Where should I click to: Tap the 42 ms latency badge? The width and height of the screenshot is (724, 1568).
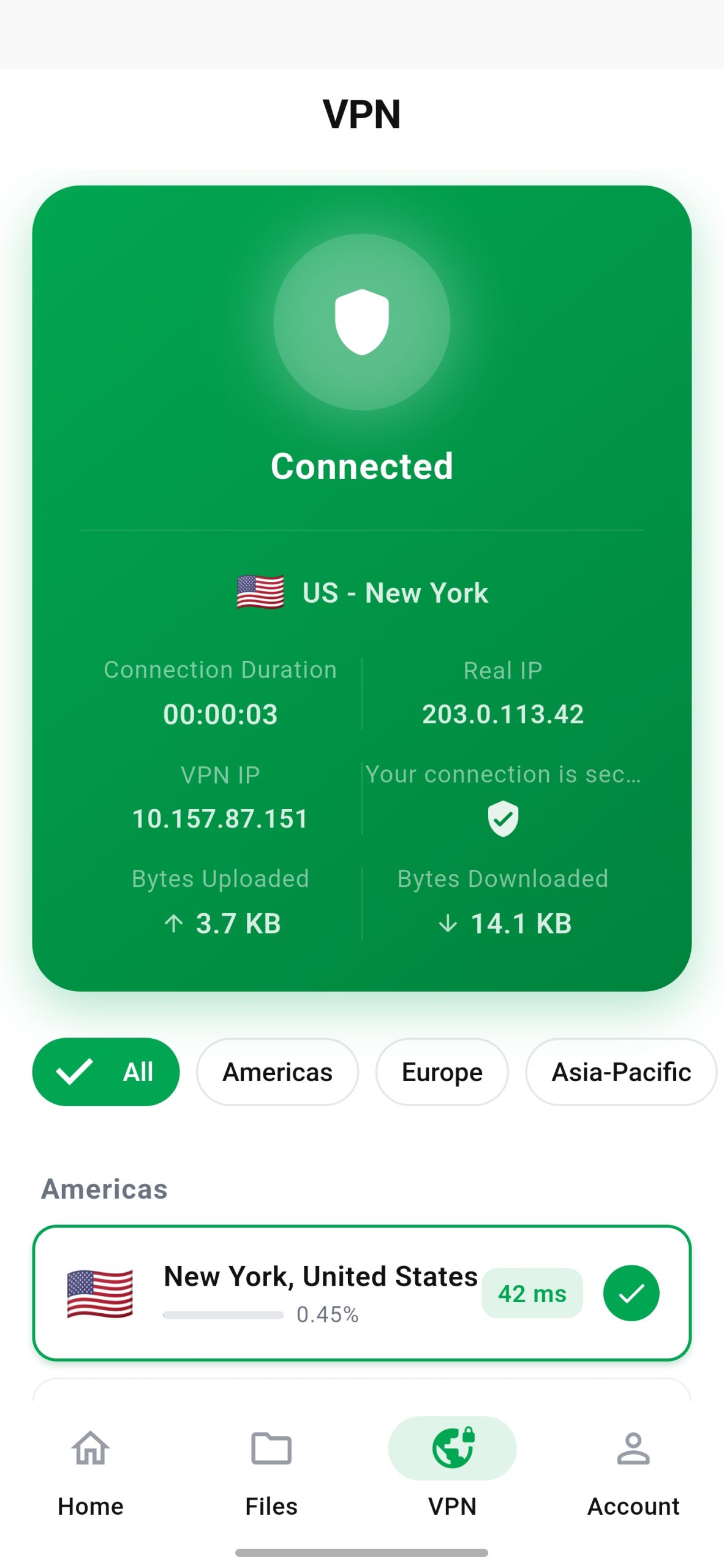click(x=532, y=1294)
